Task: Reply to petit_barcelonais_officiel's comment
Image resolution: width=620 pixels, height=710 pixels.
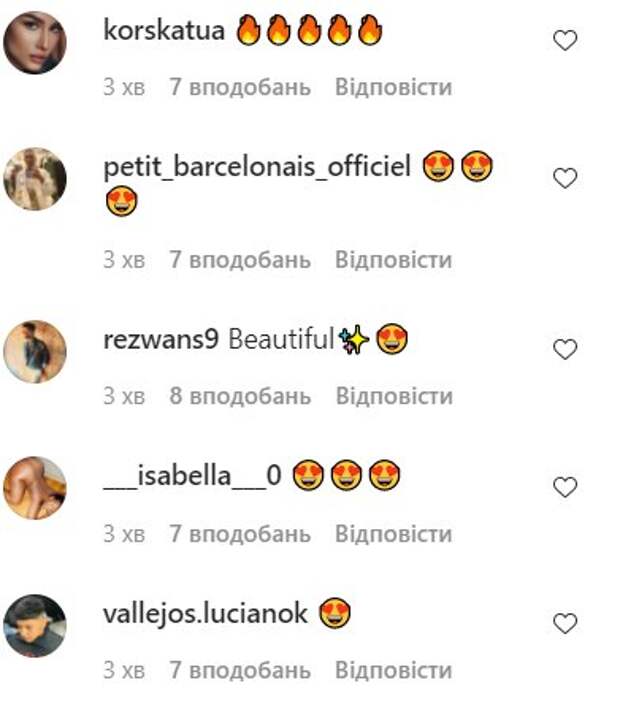Action: tap(393, 260)
